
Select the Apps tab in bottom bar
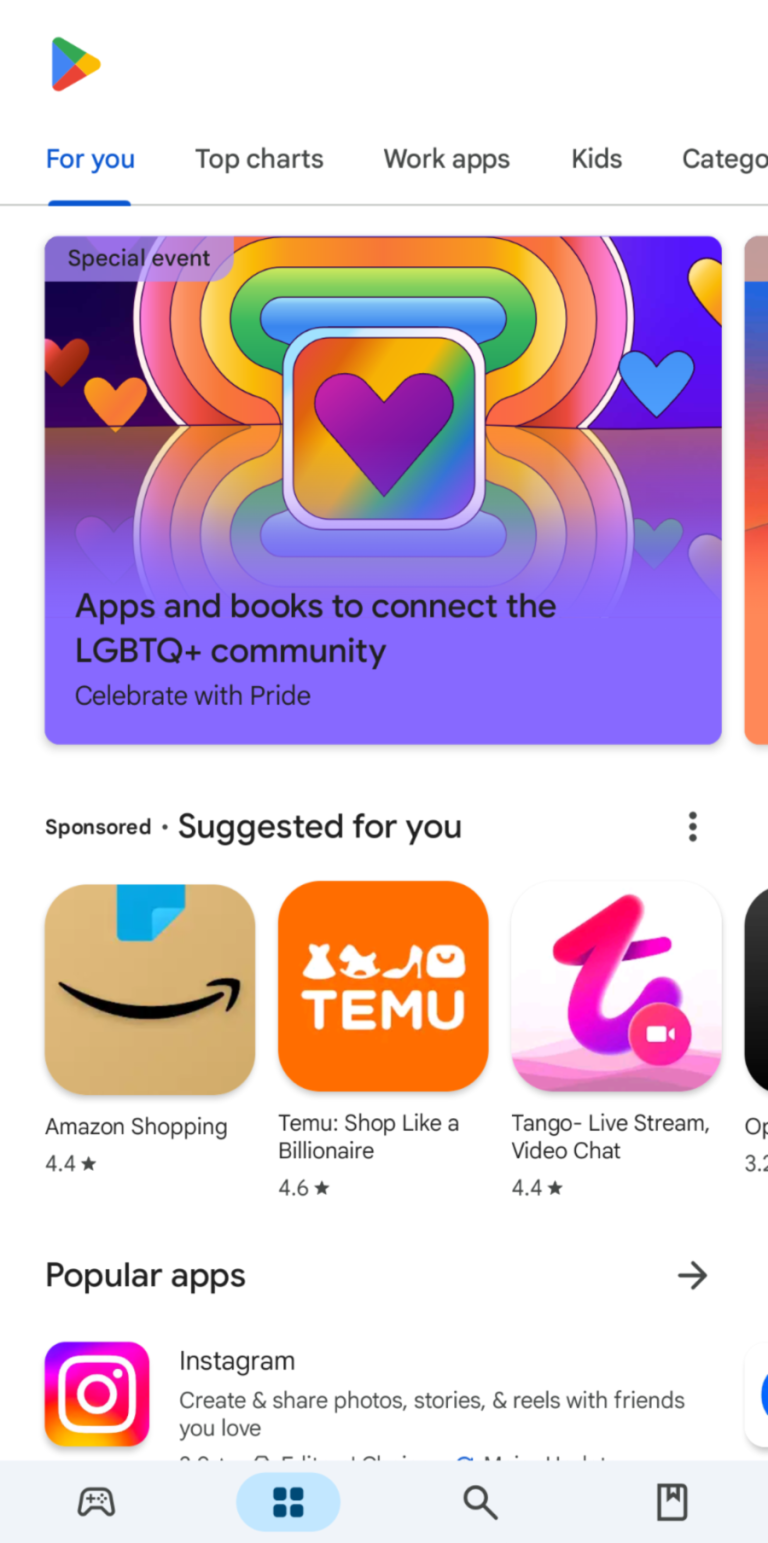coord(288,1502)
